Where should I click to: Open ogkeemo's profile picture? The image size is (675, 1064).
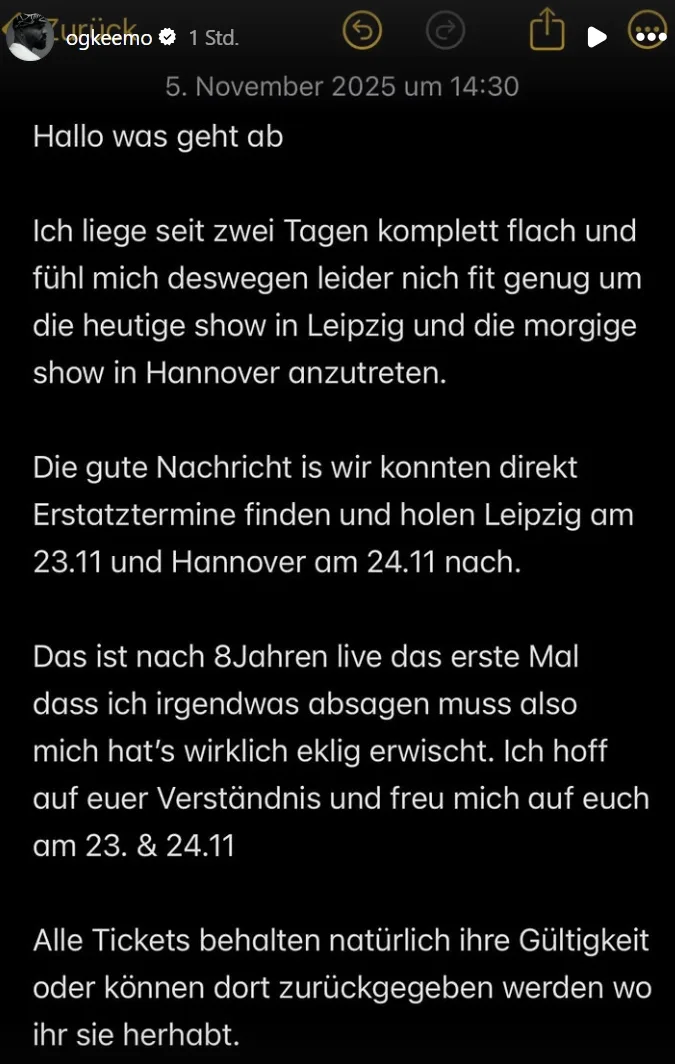(30, 37)
